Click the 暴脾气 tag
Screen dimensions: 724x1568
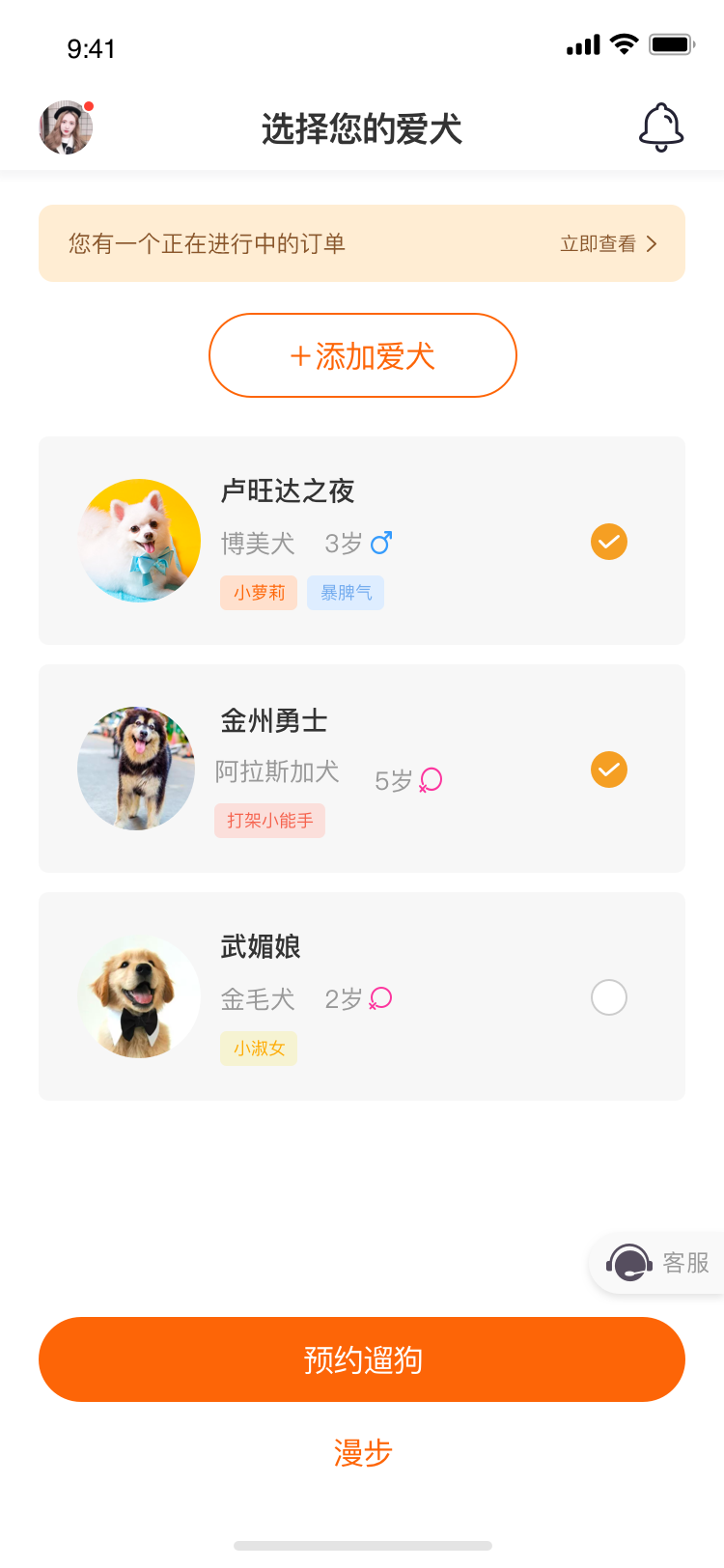pyautogui.click(x=345, y=592)
